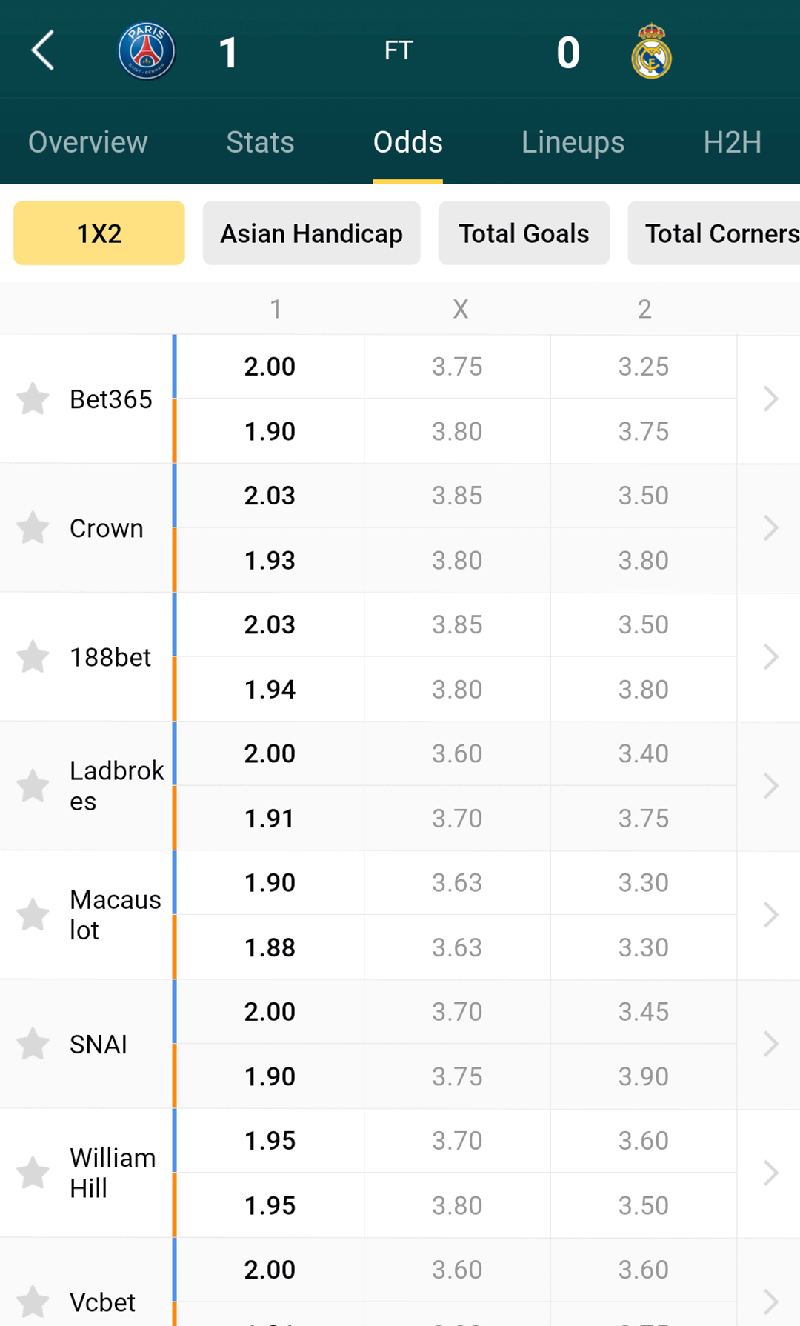Open Macauslot odds details chevron
The image size is (800, 1326).
770,915
